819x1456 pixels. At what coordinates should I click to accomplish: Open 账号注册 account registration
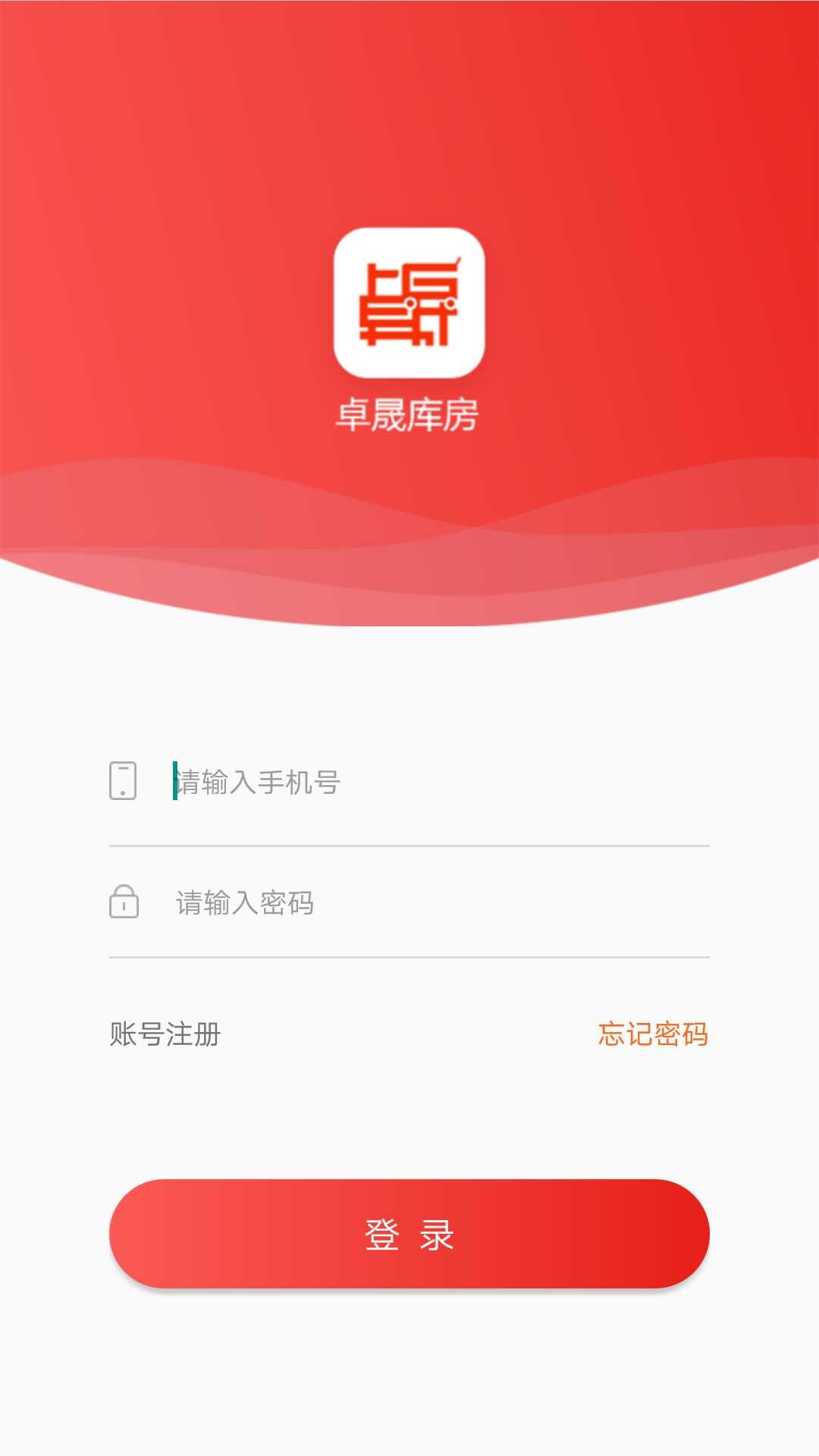[165, 1034]
